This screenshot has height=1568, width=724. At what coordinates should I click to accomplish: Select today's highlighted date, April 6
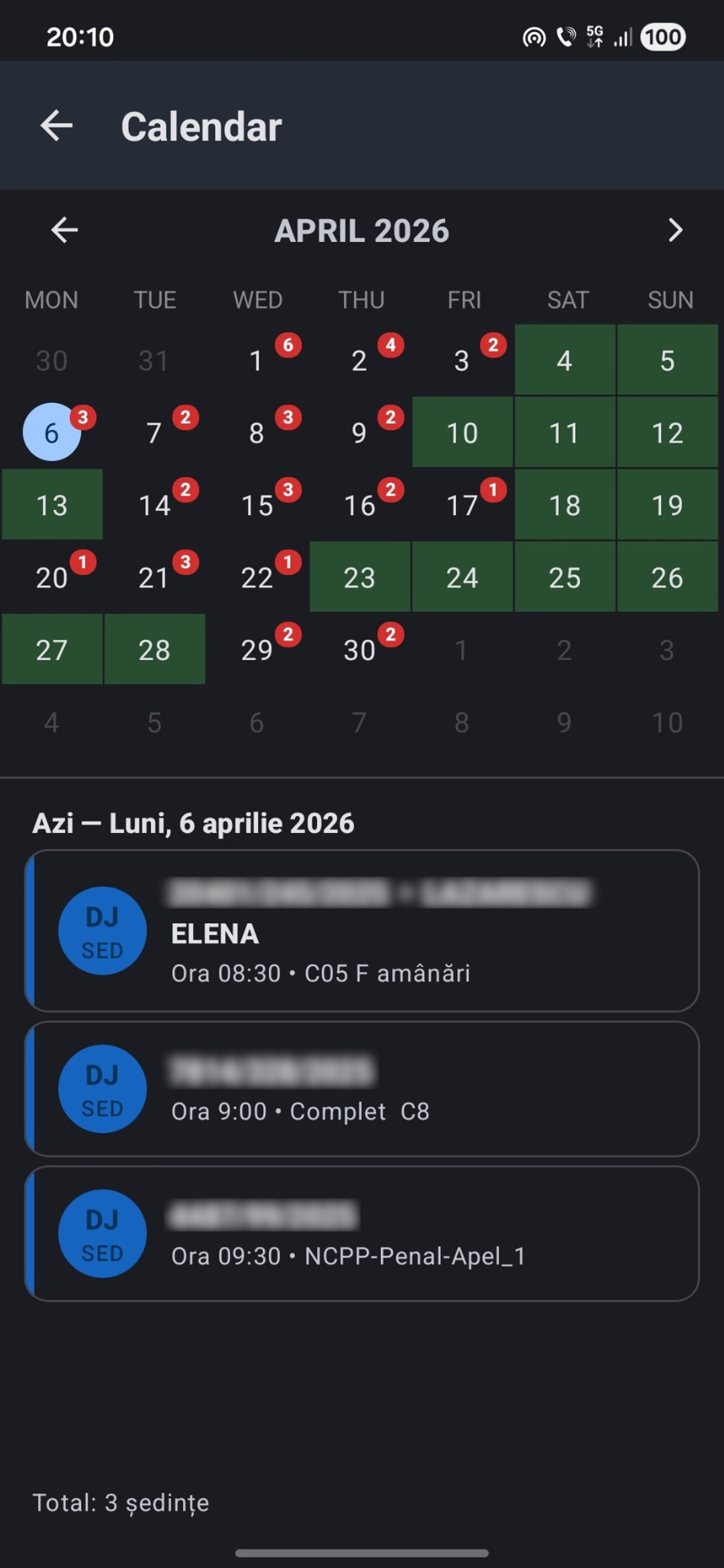(52, 432)
